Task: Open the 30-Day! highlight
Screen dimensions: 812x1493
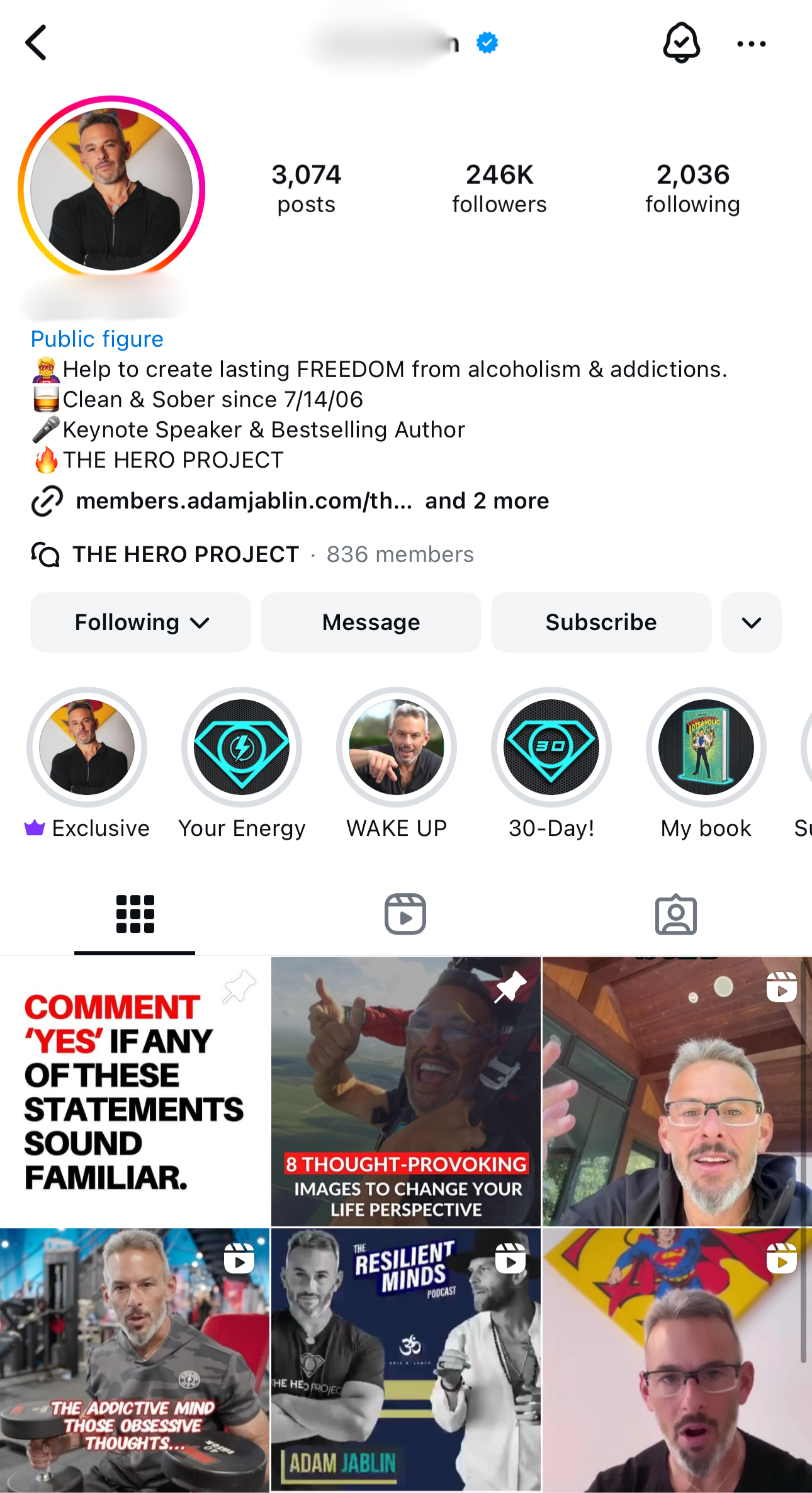Action: 551,747
